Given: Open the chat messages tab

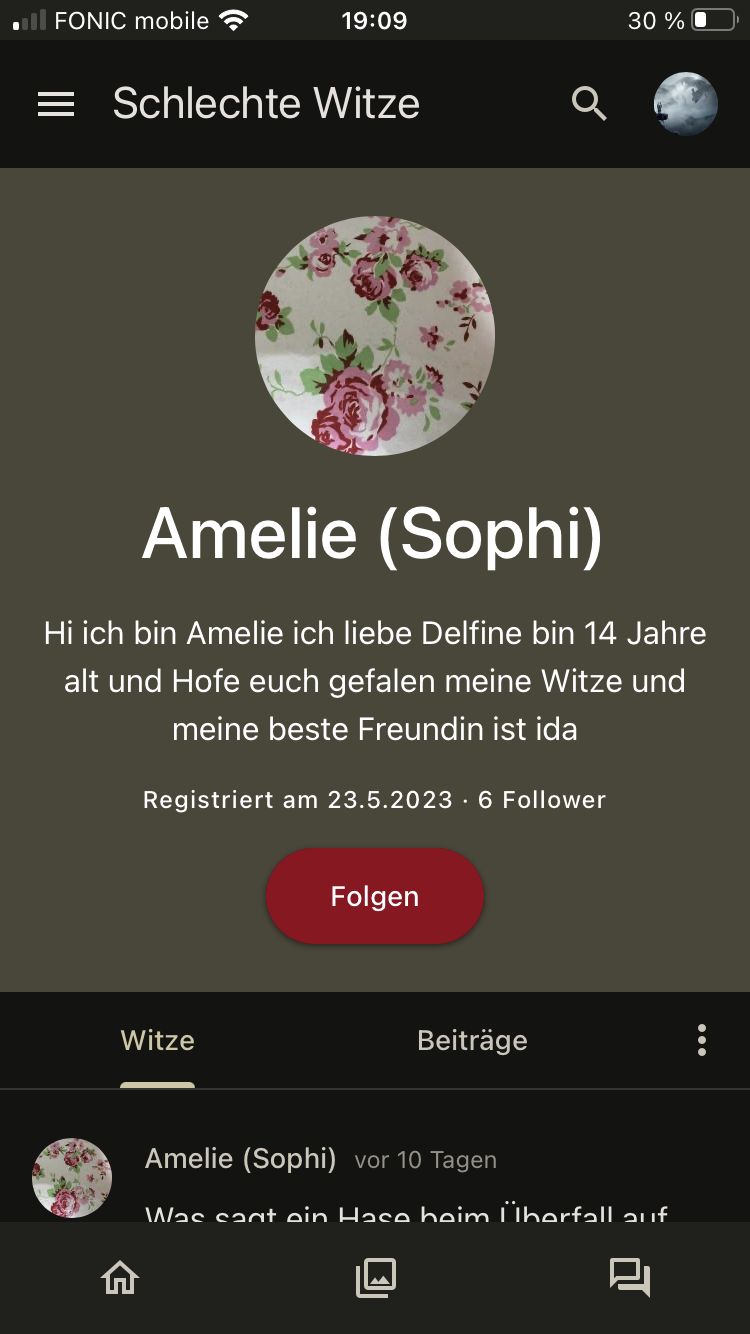Looking at the screenshot, I should pos(630,1277).
